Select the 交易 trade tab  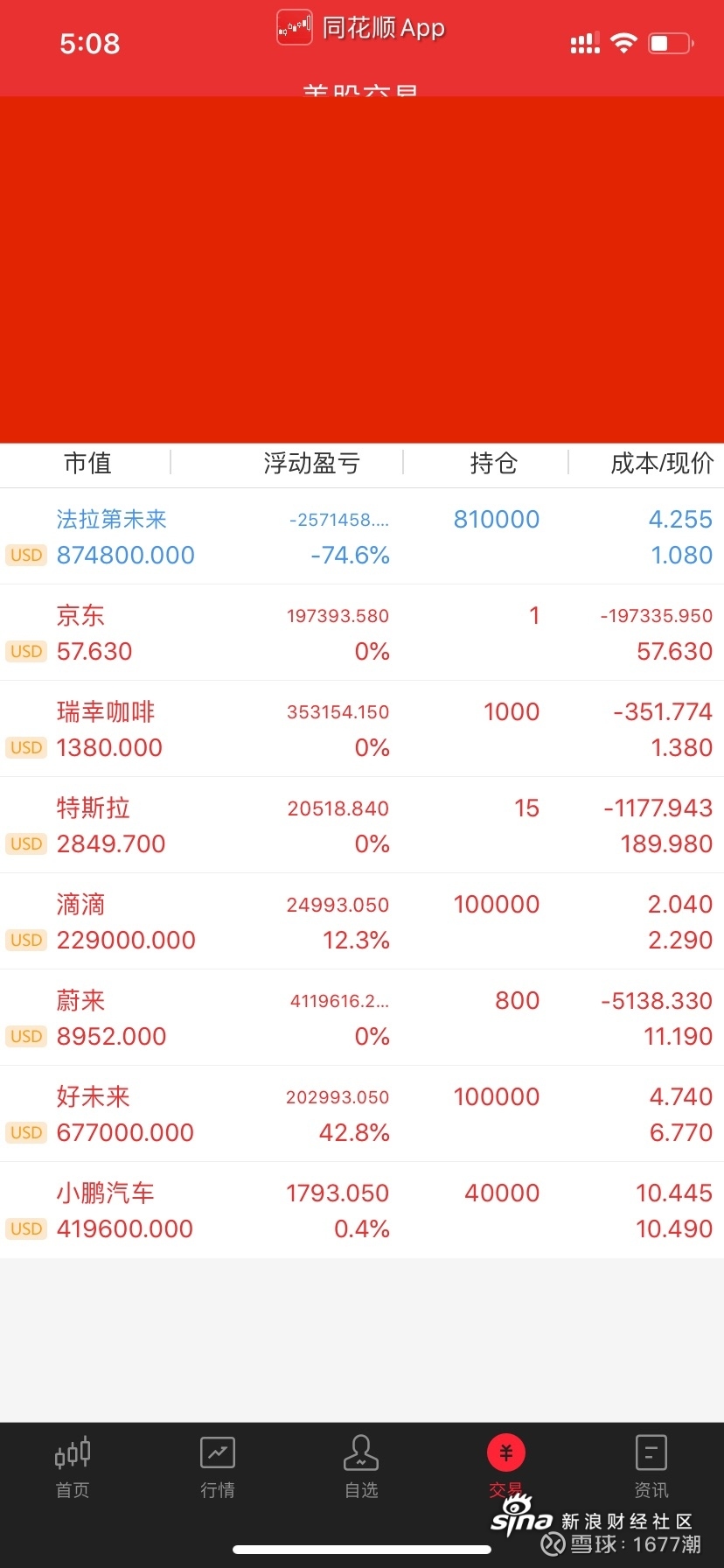[x=506, y=1467]
